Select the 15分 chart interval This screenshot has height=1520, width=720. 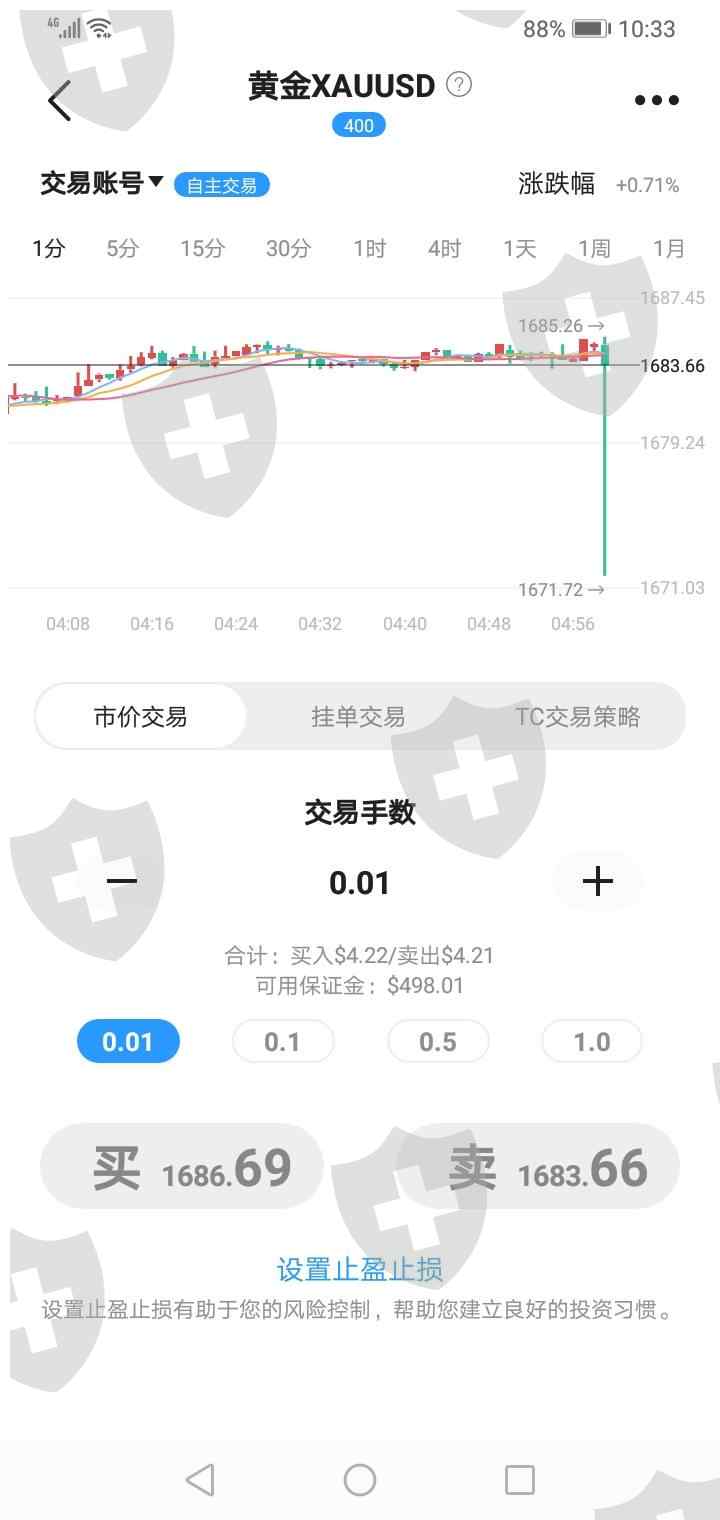(x=203, y=249)
